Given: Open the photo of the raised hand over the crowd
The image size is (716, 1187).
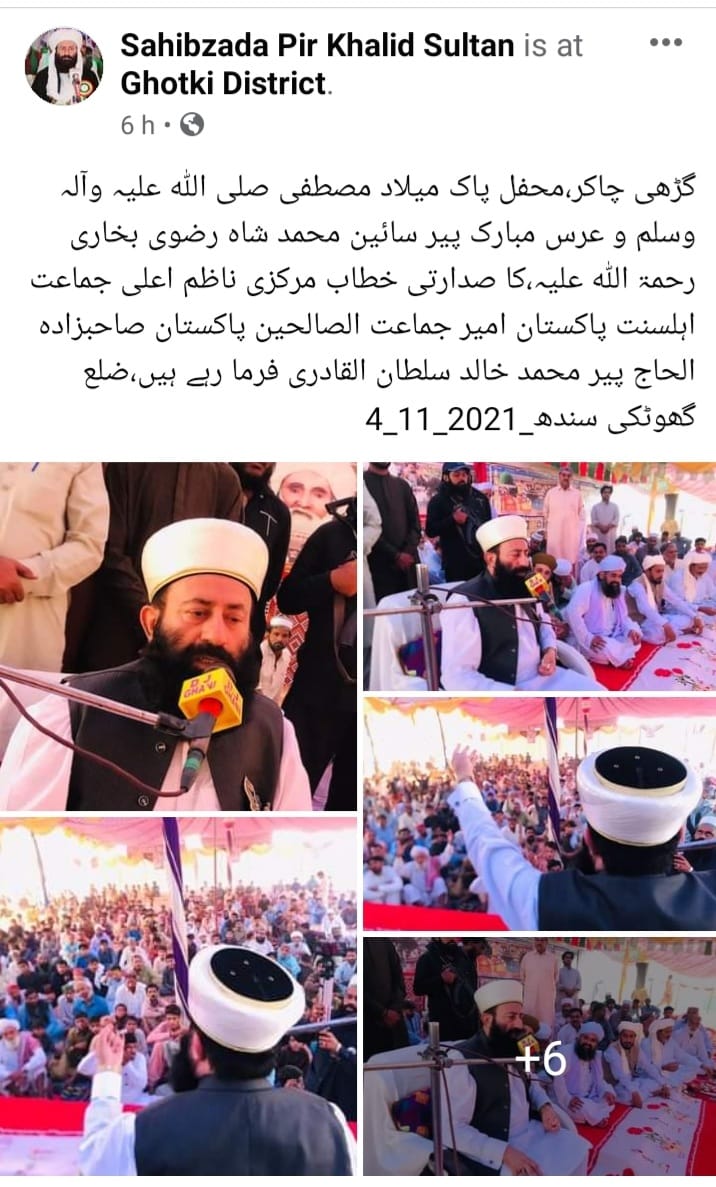Looking at the screenshot, I should pyautogui.click(x=539, y=814).
